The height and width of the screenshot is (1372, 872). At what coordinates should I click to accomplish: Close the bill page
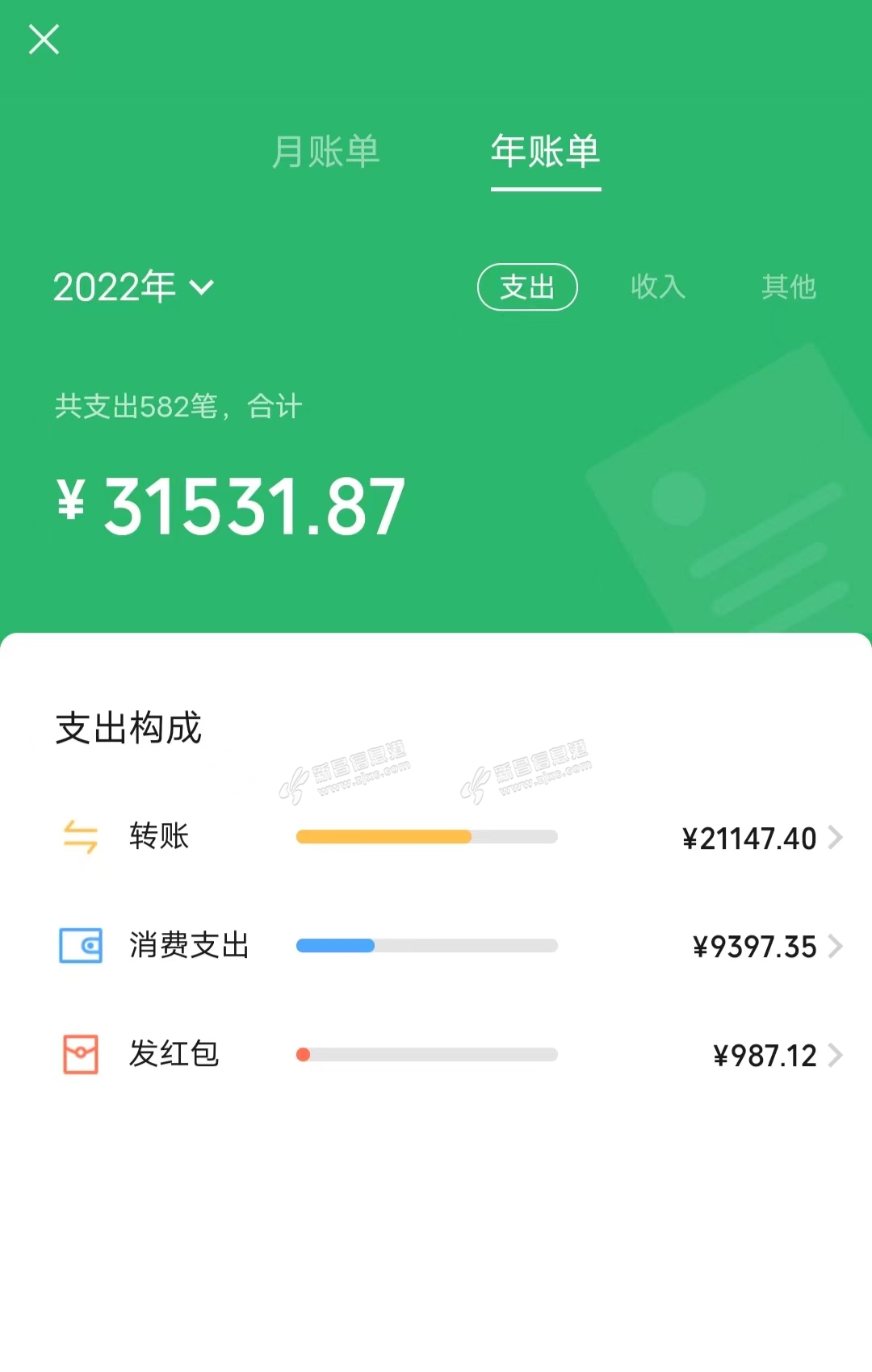tap(44, 39)
